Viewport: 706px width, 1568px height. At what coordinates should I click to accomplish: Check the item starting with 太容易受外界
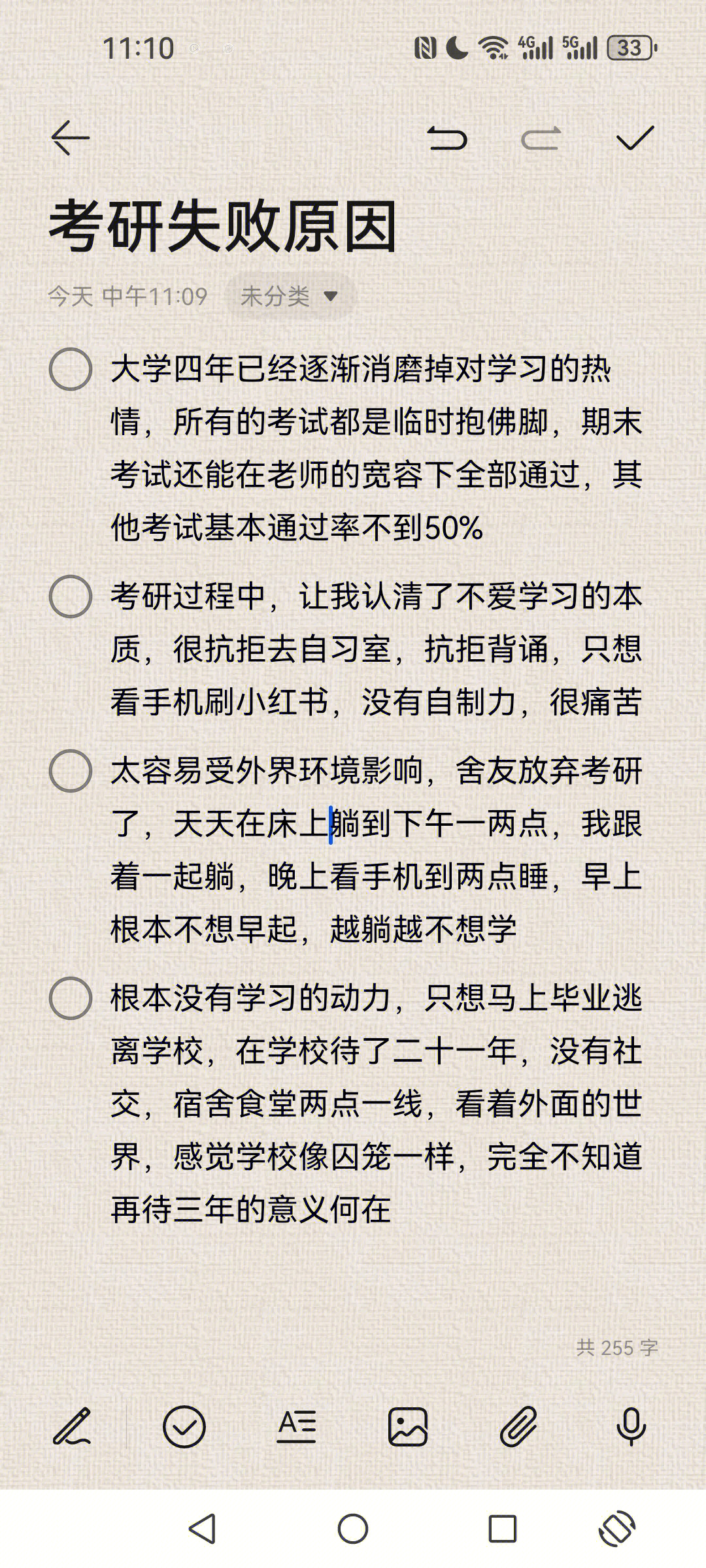71,771
